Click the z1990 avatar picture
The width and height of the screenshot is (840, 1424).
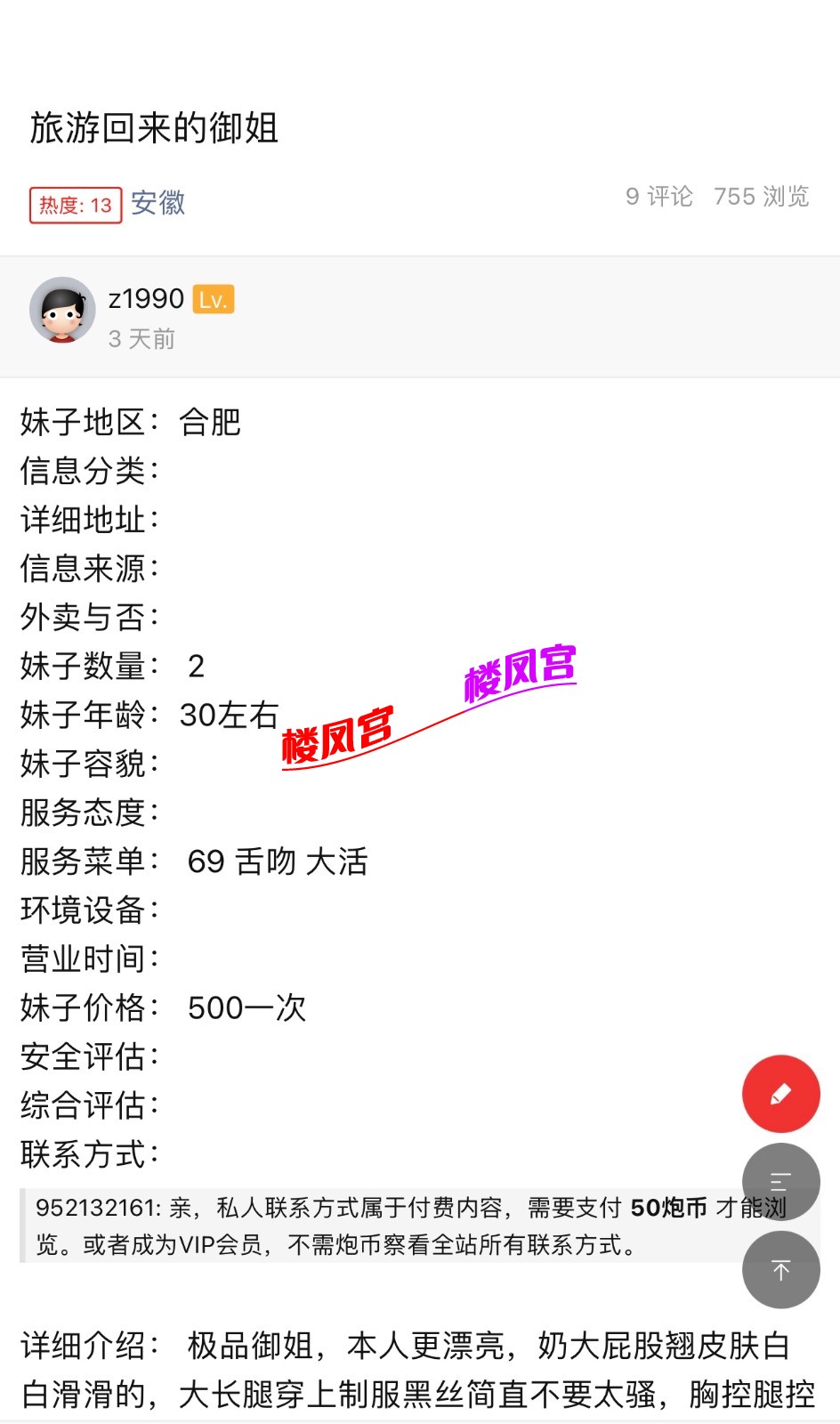pos(62,310)
